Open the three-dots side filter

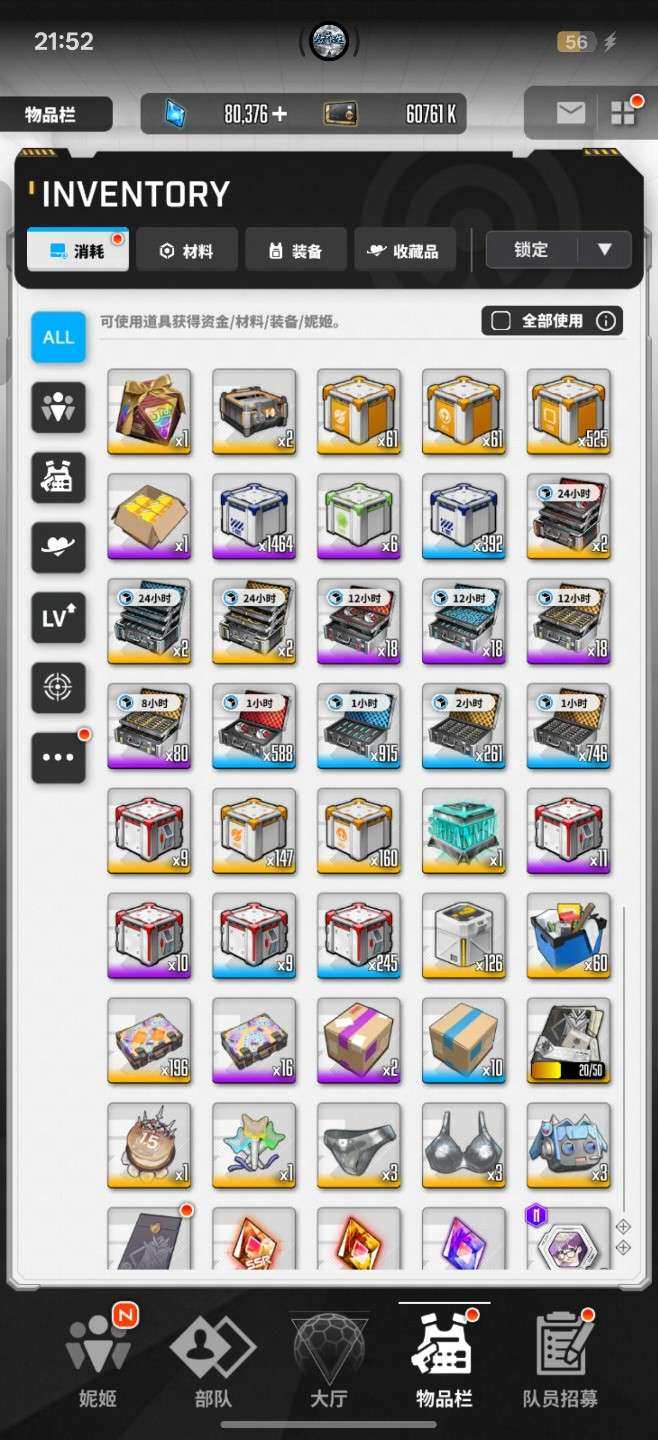point(58,758)
